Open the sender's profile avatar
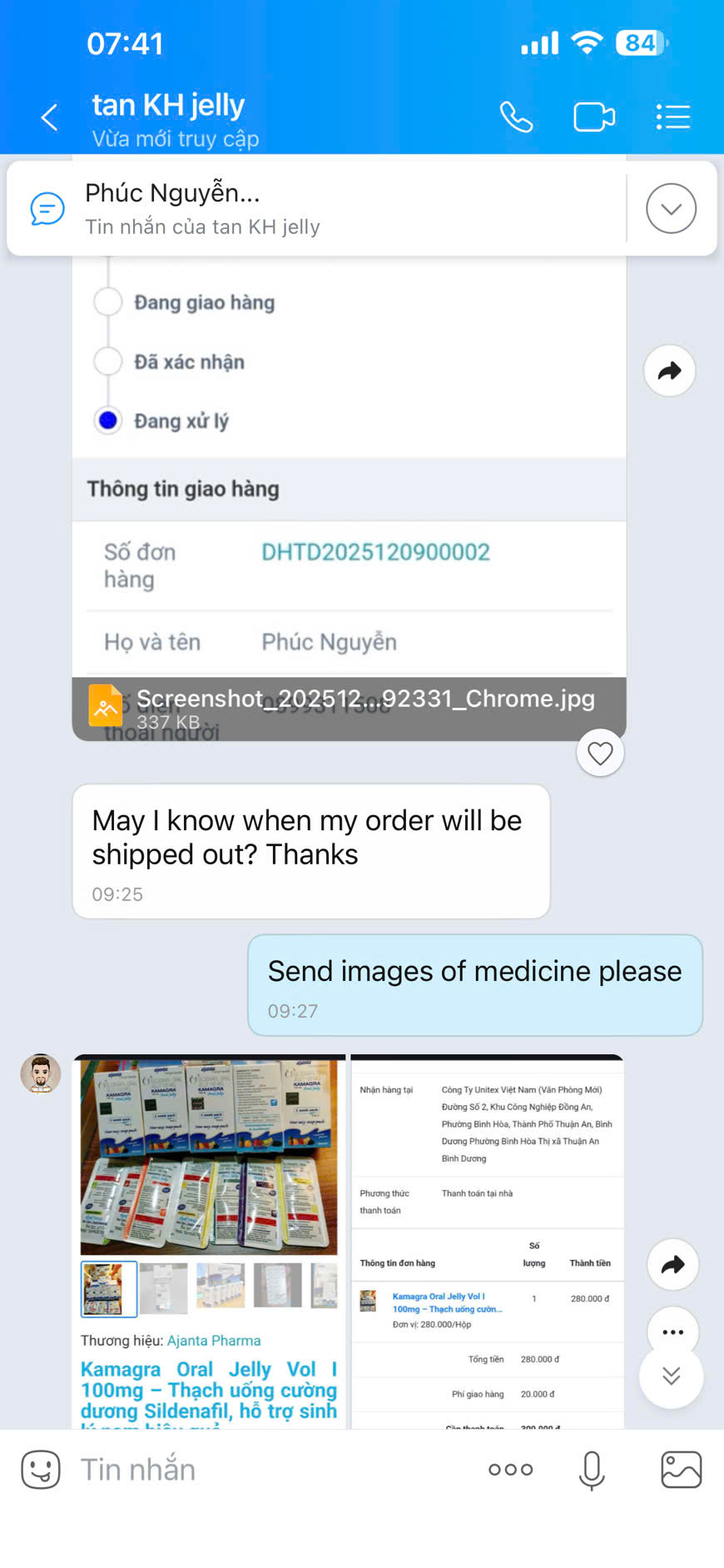The image size is (724, 1568). click(x=41, y=1073)
